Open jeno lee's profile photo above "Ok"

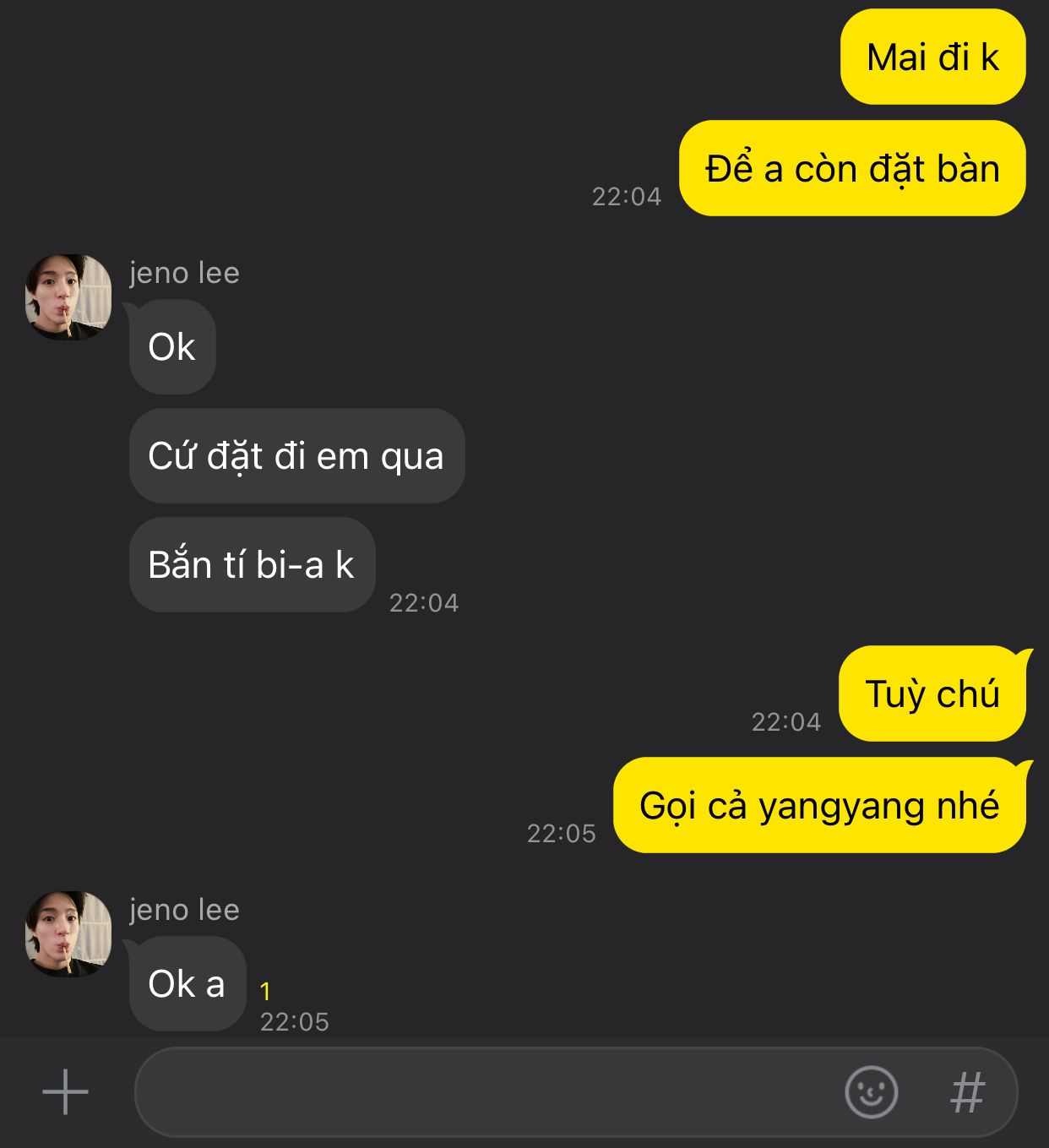tap(68, 297)
